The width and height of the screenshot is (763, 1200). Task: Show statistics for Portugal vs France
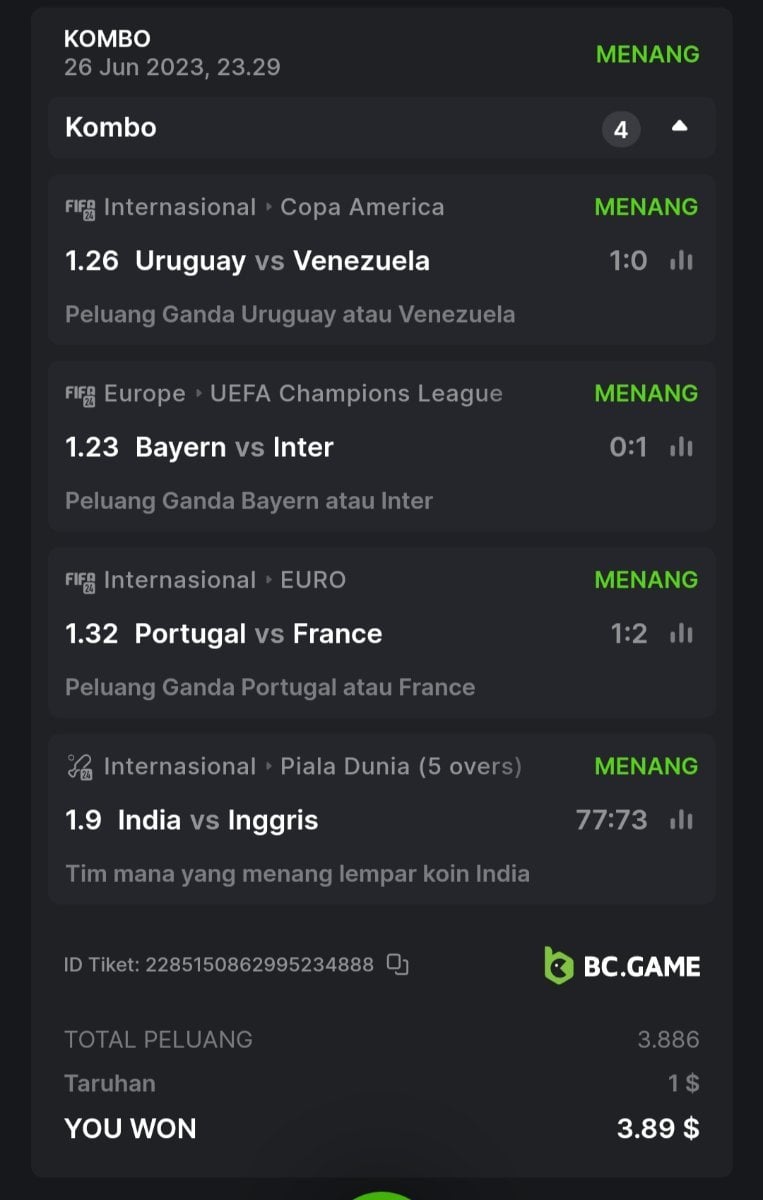pos(681,634)
